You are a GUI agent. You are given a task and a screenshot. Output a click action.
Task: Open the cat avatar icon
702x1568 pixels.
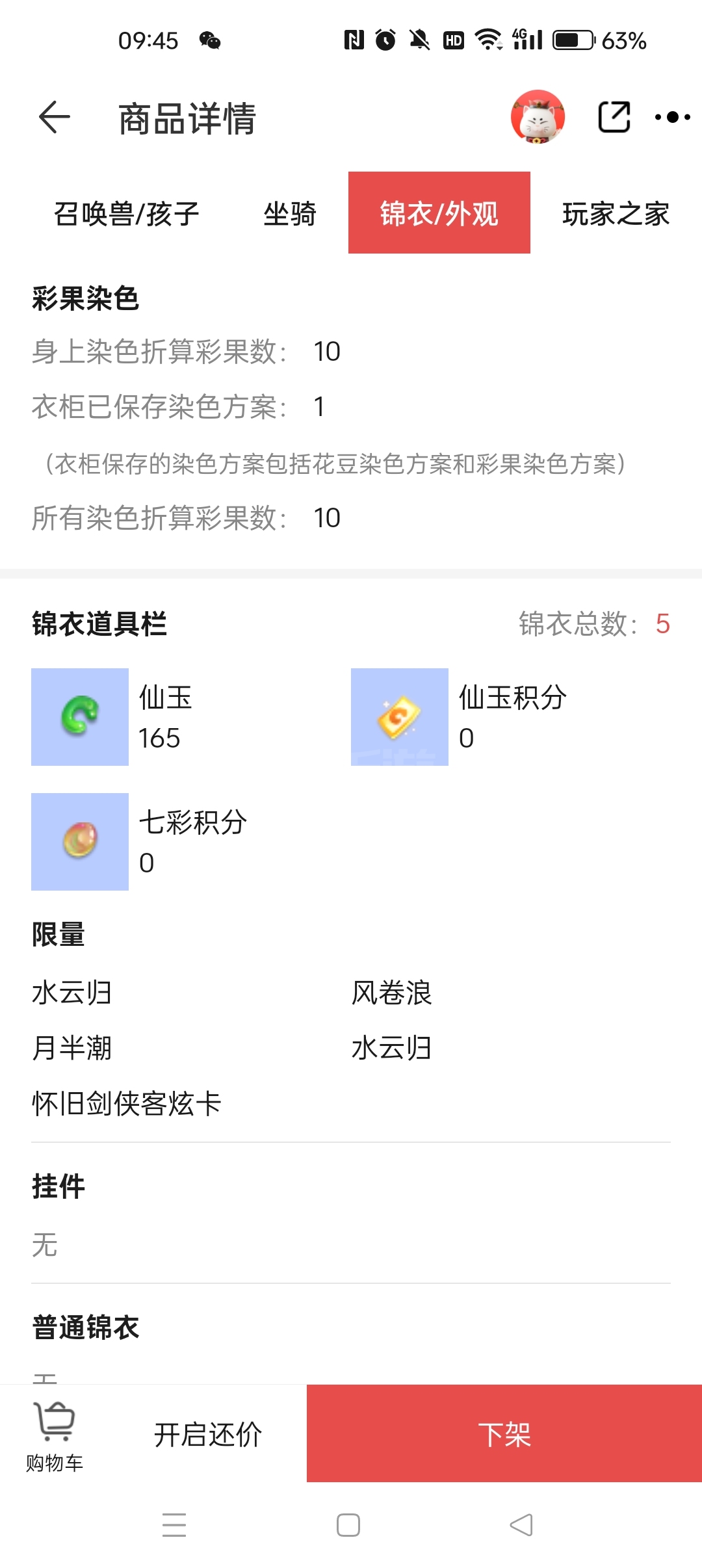click(x=538, y=117)
